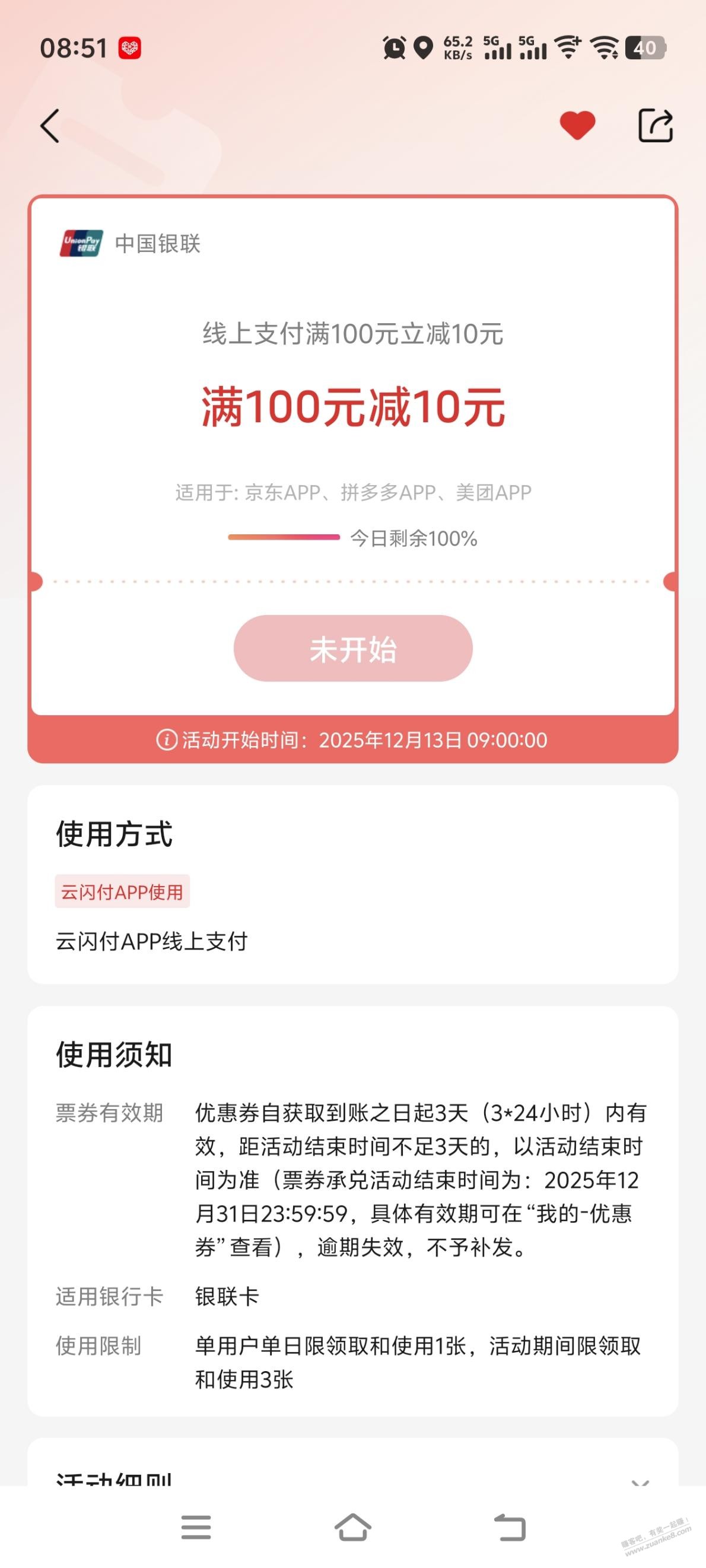
Task: Tap the system back button
Action: point(509,1528)
